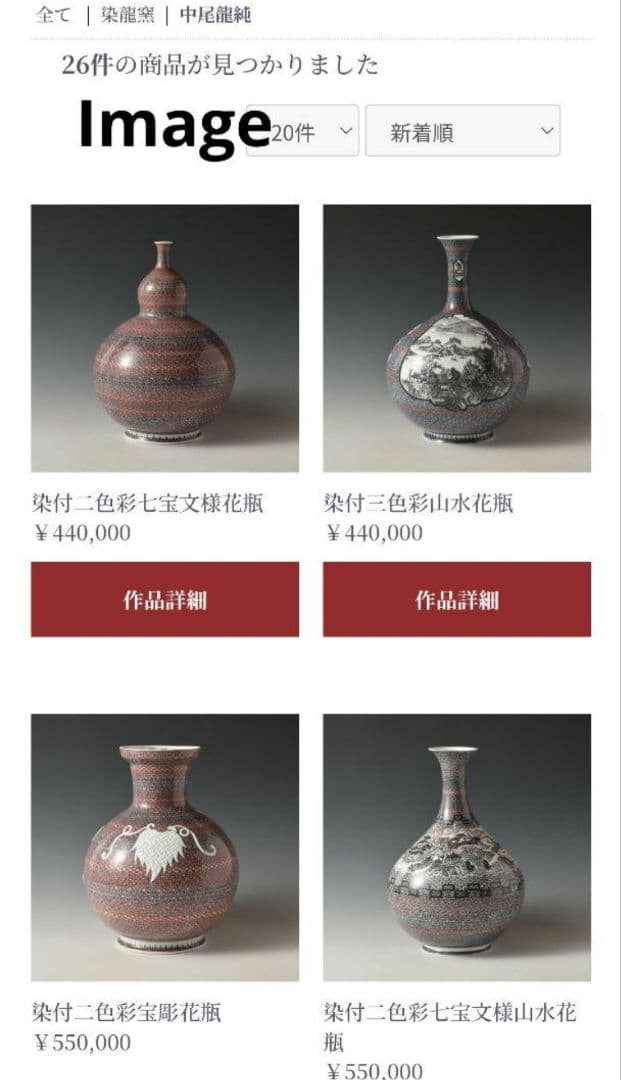621x1080 pixels.
Task: Open the 染付三色彩山水花瓶 vase photo
Action: tap(457, 338)
